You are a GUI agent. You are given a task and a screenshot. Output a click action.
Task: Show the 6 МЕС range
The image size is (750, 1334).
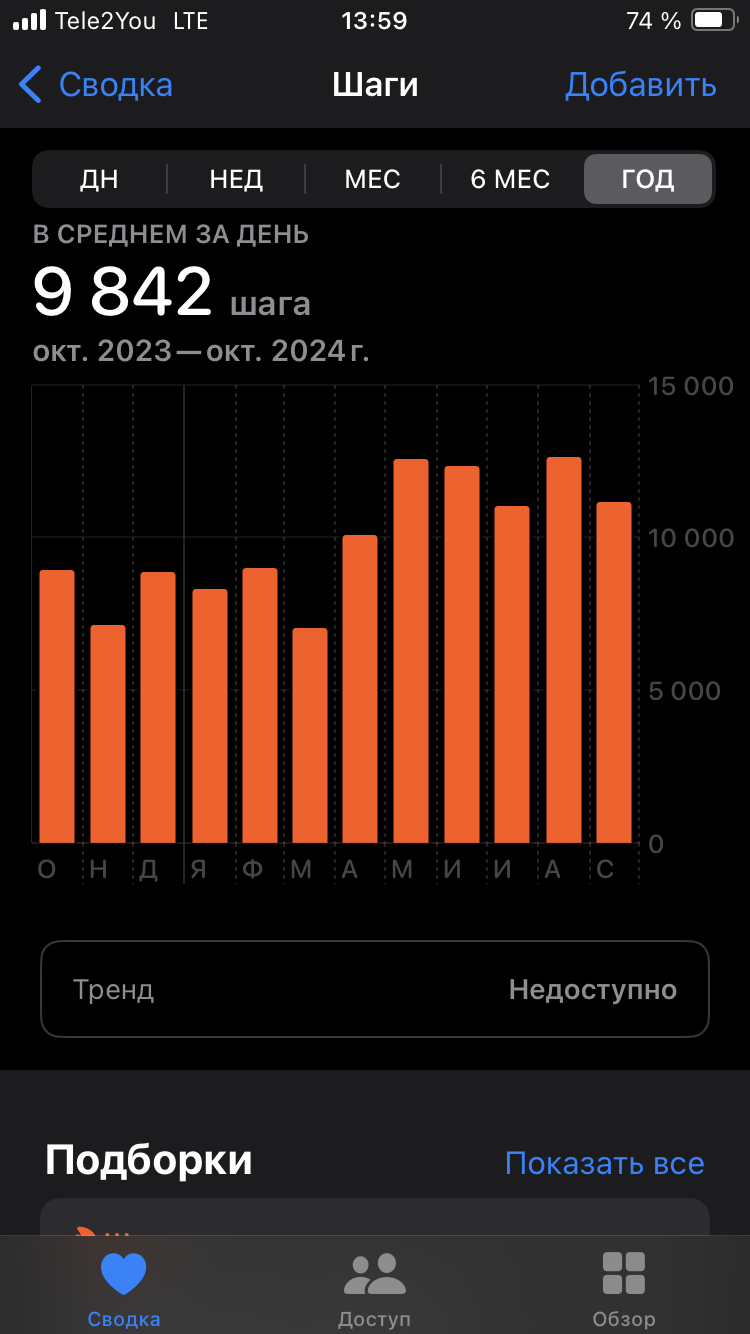coord(510,179)
